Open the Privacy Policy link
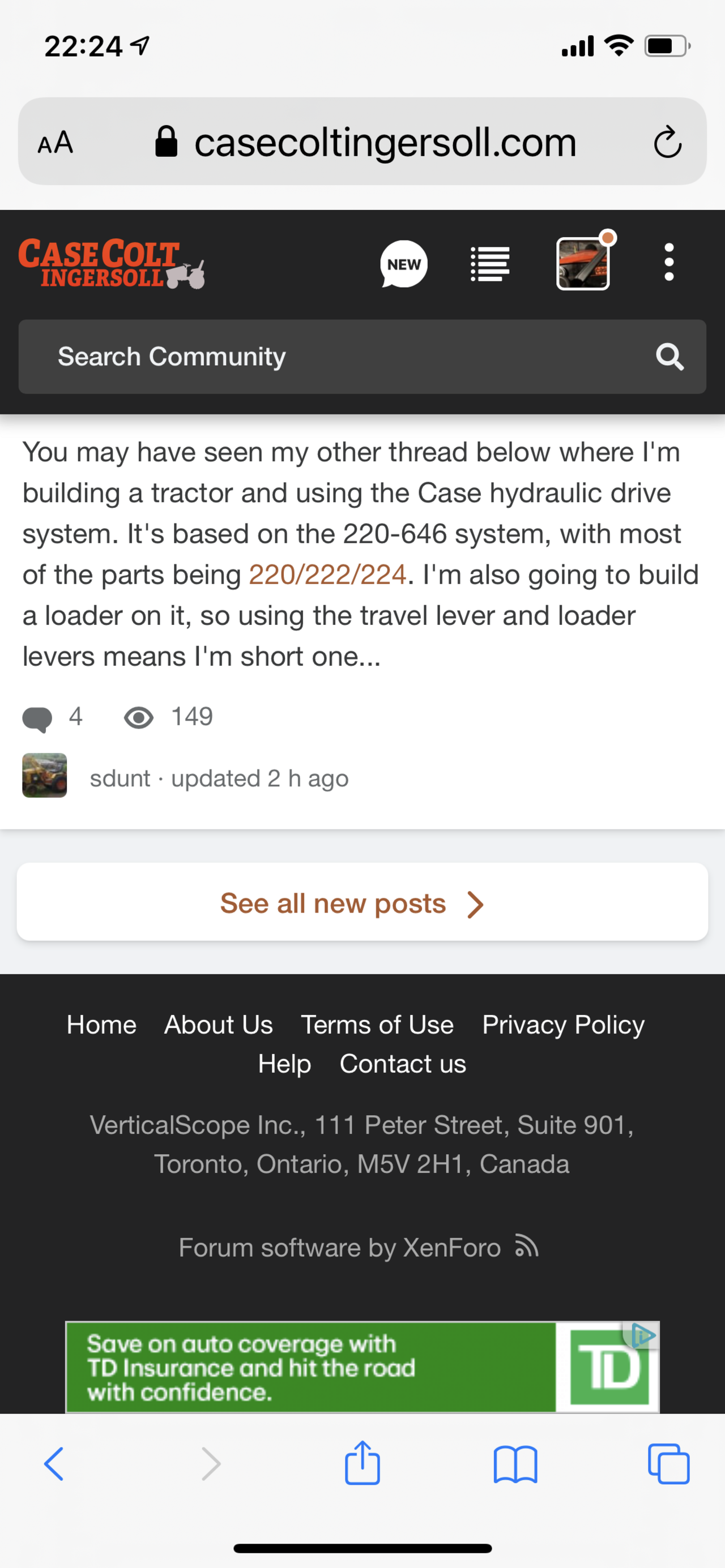 [x=563, y=1025]
